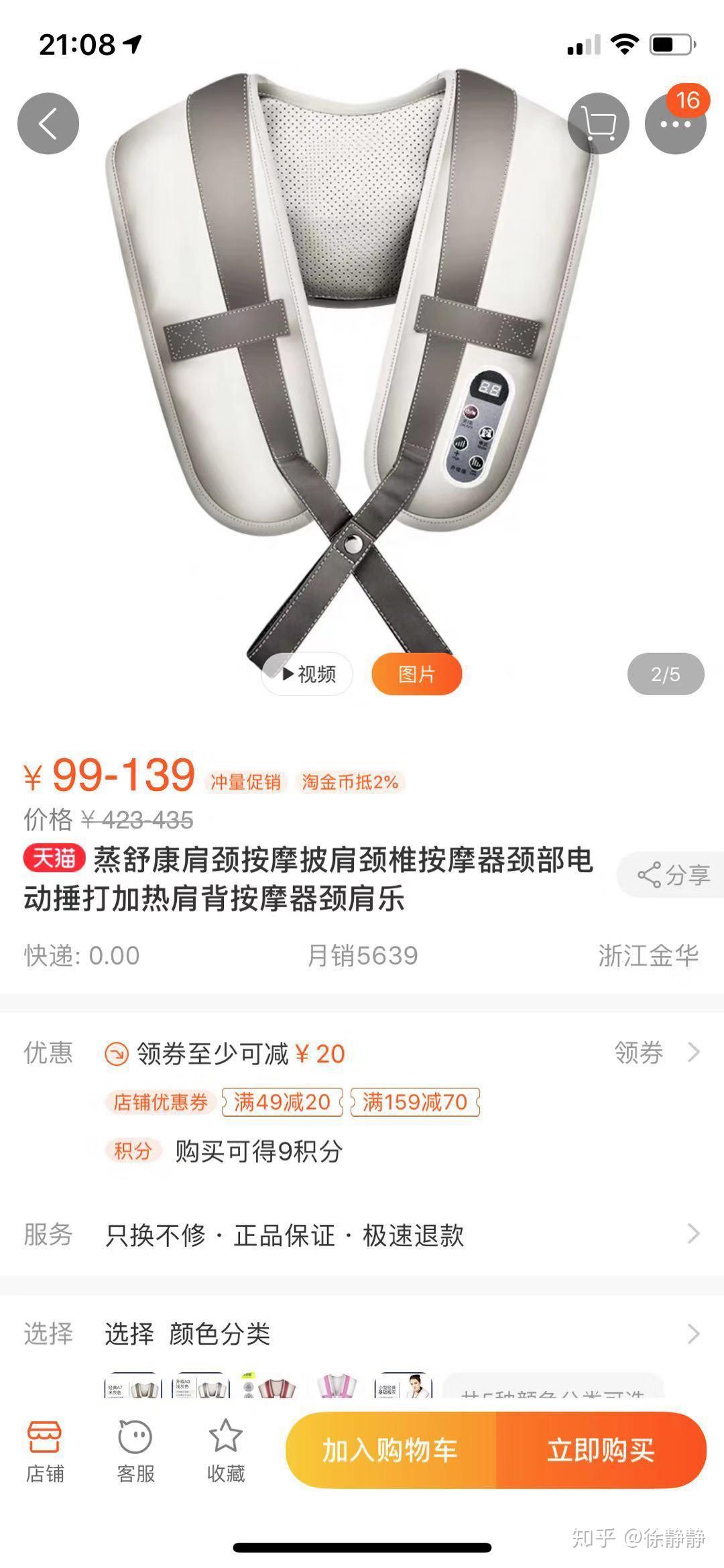The image size is (724, 1568).
Task: Open the 服务 guarantees row
Action: (x=362, y=1234)
